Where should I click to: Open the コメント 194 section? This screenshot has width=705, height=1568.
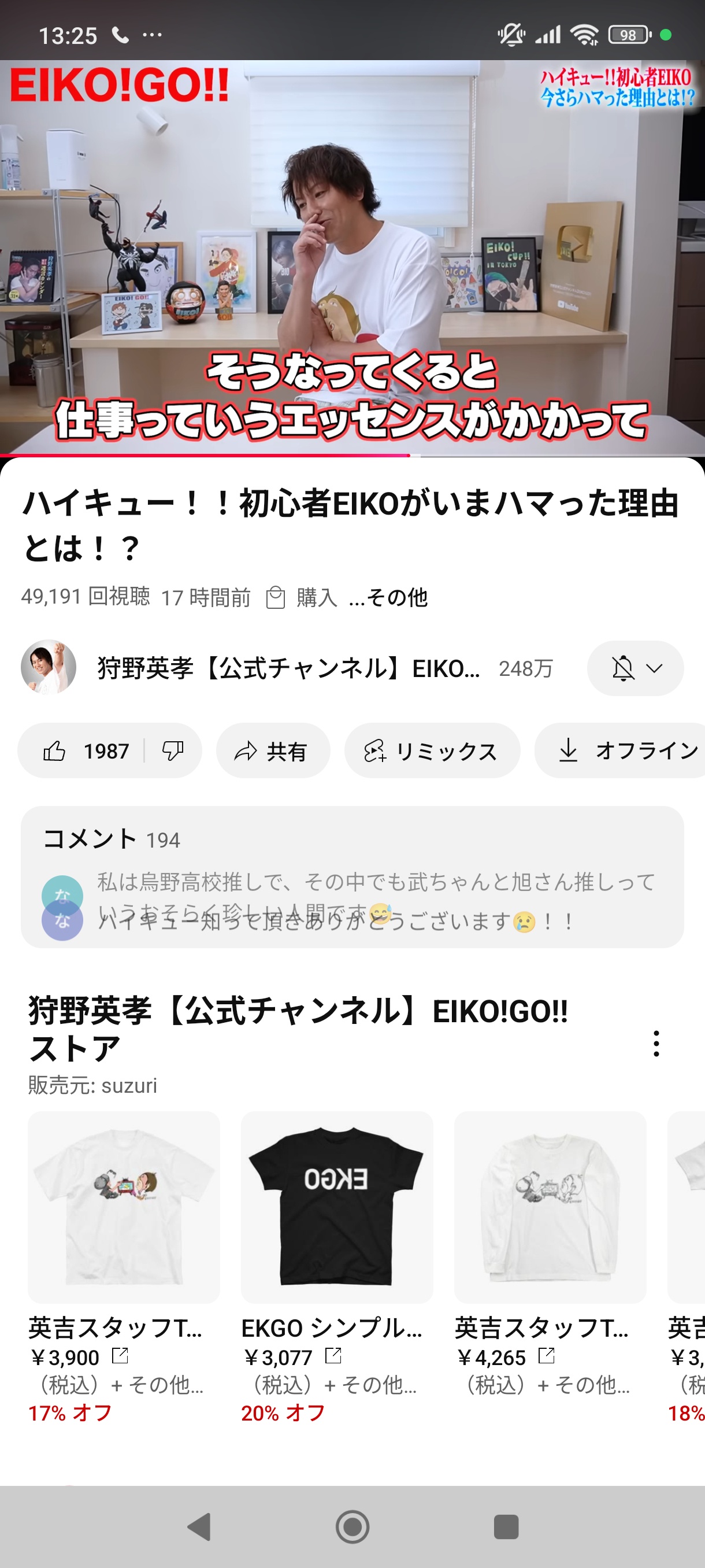point(351,877)
